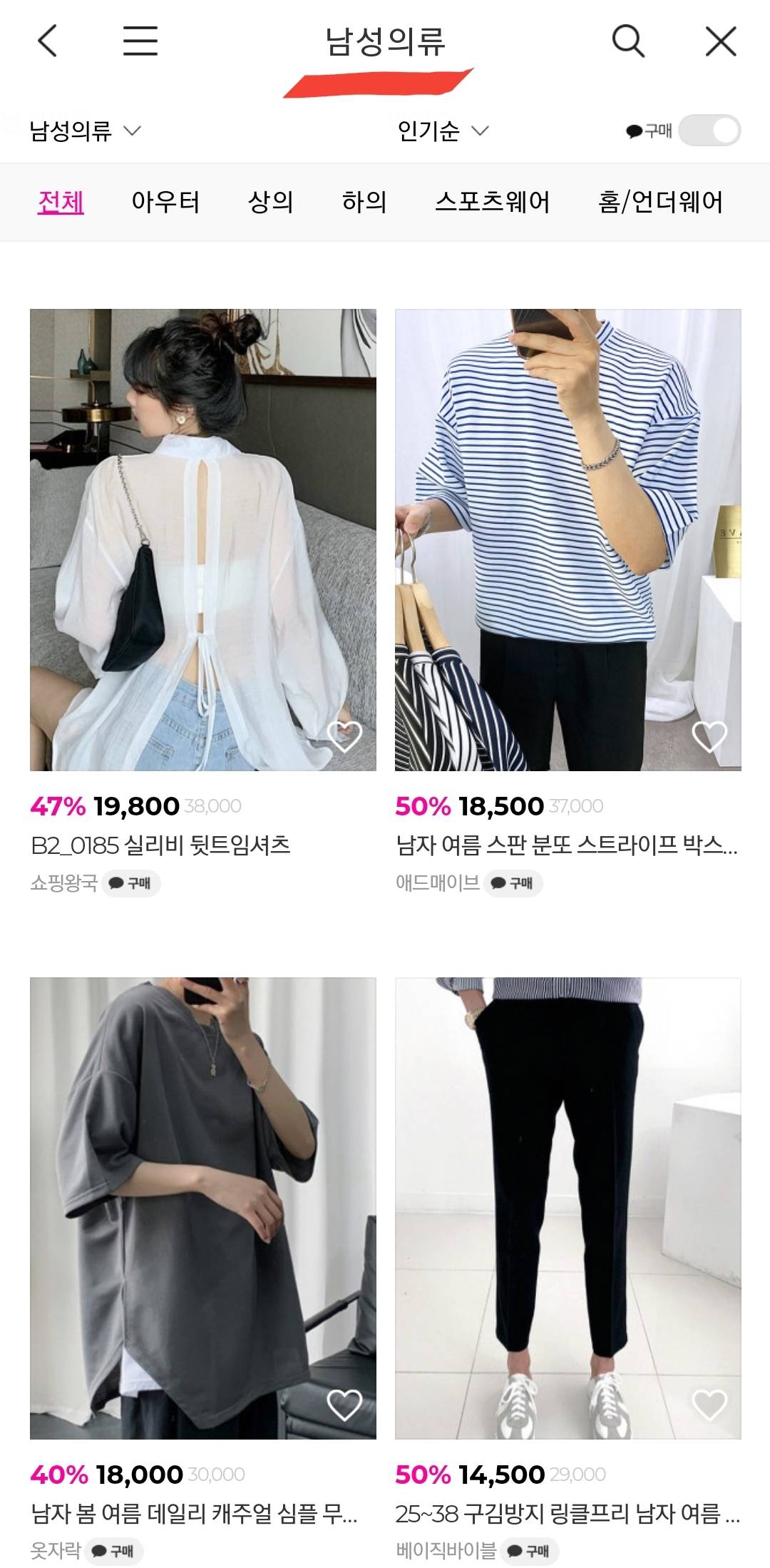Open the striped 스트라이프 박스 tee product
The height and width of the screenshot is (1568, 770).
point(568,539)
